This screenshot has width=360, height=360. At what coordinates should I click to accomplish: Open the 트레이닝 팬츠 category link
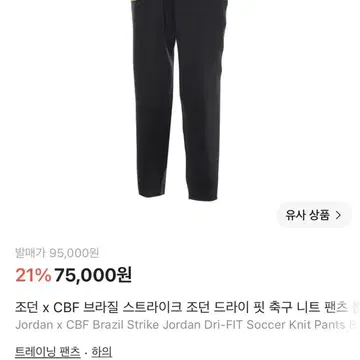click(48, 352)
